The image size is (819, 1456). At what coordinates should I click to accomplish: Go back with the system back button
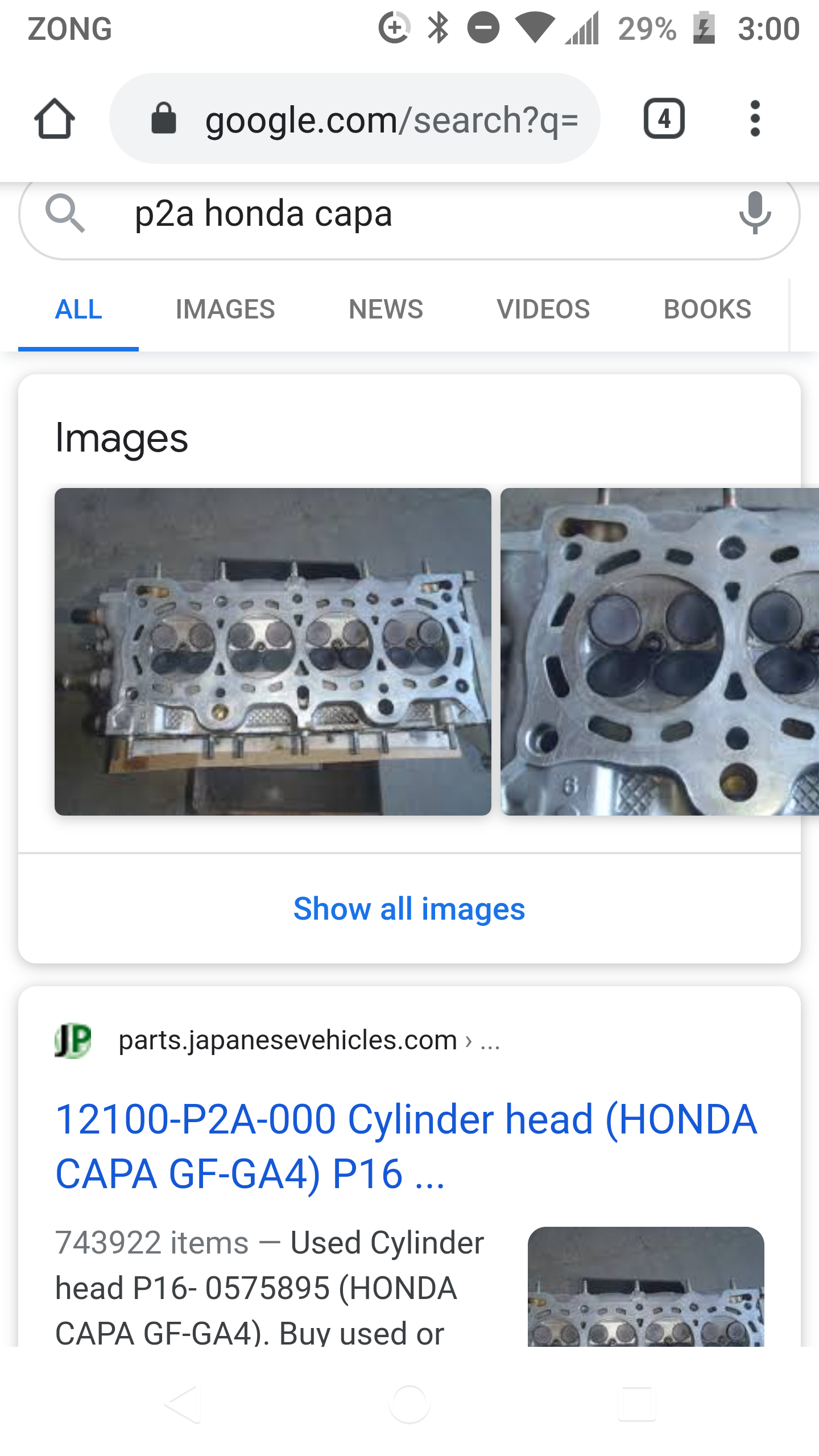tap(182, 1404)
